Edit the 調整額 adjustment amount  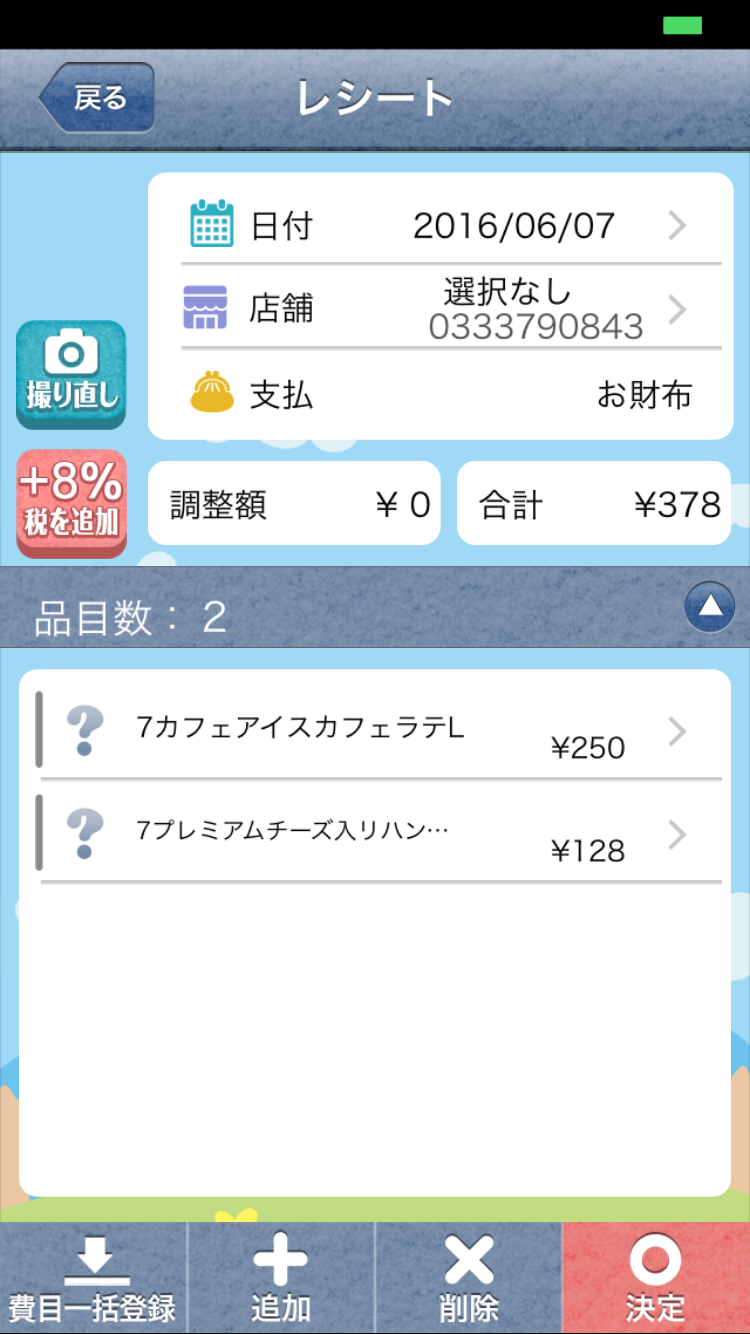[x=294, y=504]
